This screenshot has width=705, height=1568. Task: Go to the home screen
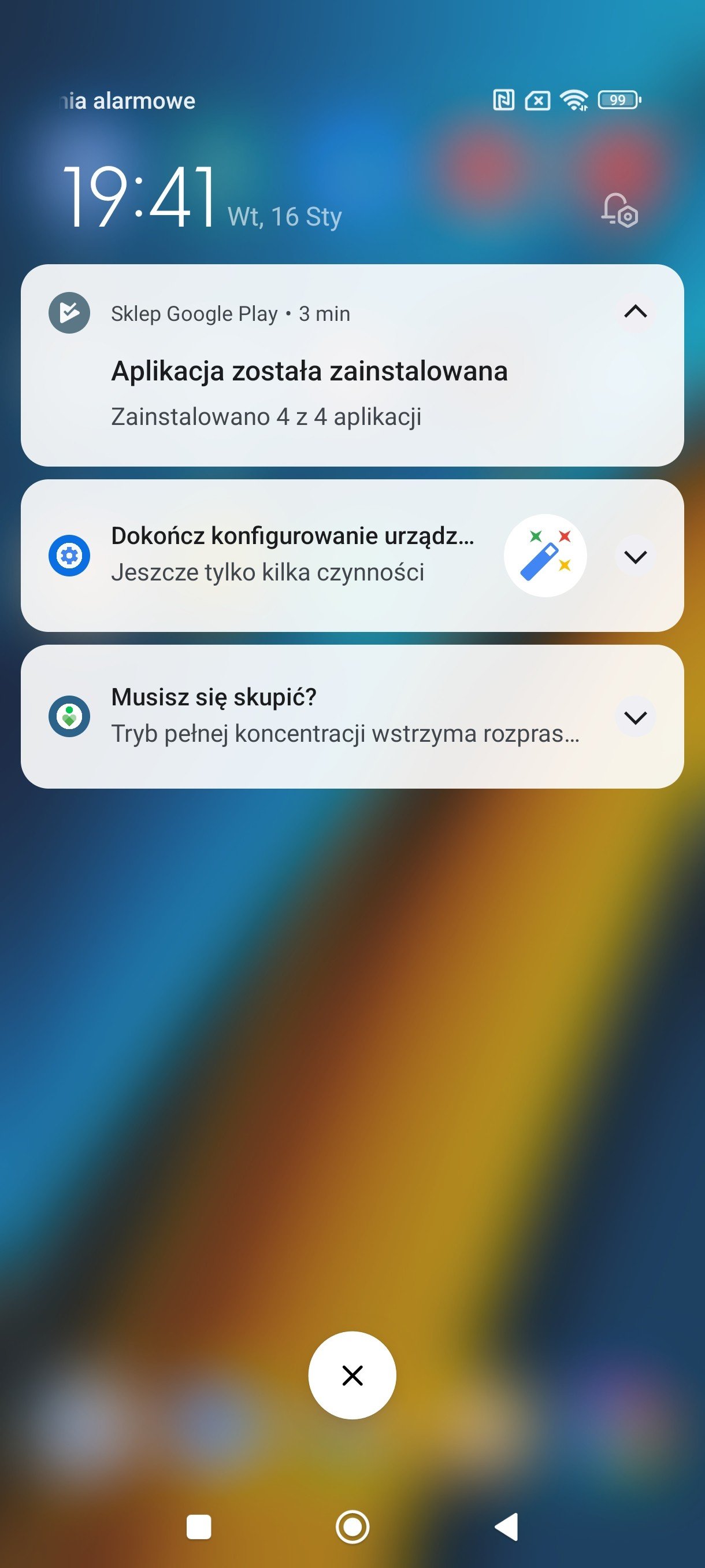click(352, 1526)
